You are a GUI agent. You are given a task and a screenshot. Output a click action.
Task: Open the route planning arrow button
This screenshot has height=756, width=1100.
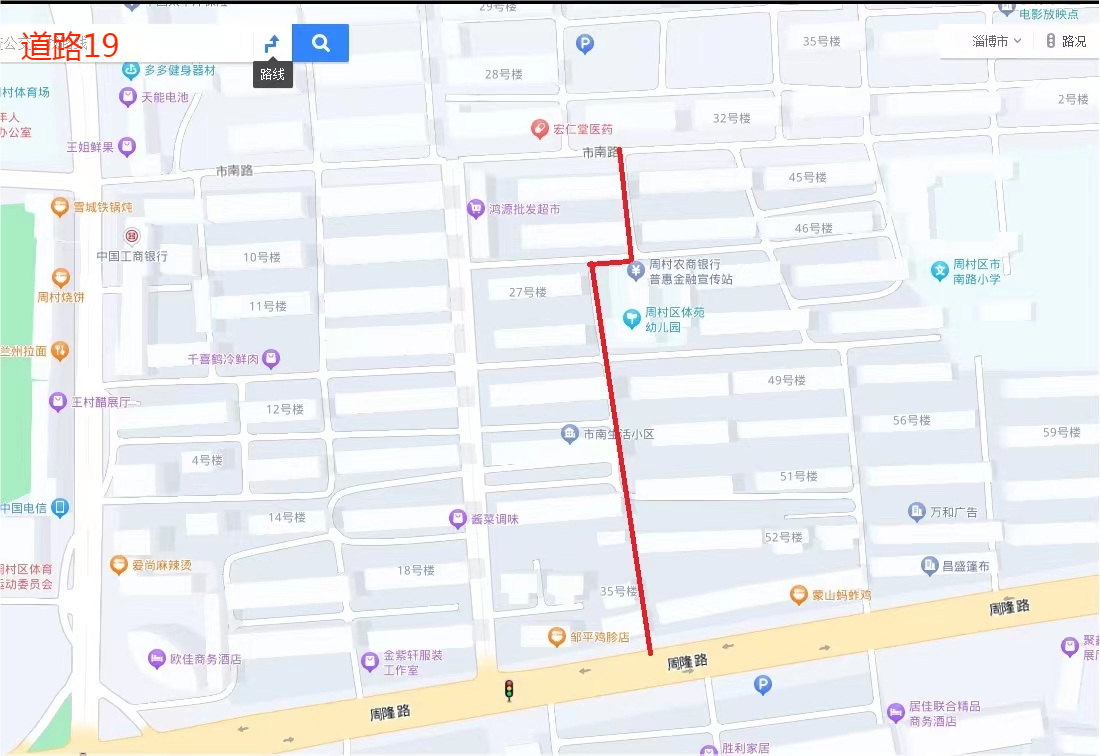[271, 43]
